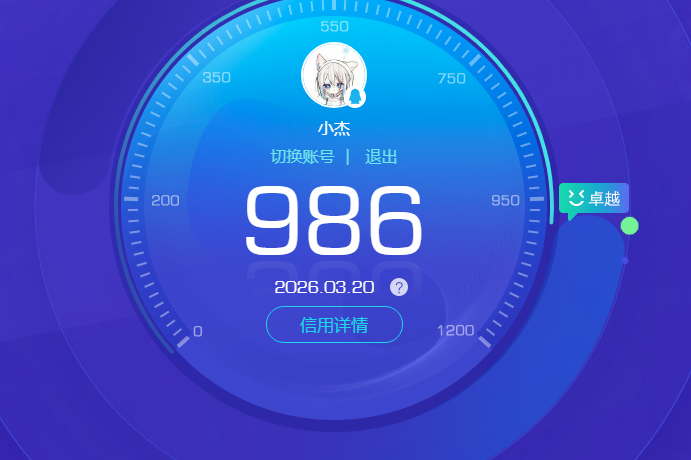The height and width of the screenshot is (460, 691).
Task: Tap 切换账号 to switch account
Action: tap(302, 157)
